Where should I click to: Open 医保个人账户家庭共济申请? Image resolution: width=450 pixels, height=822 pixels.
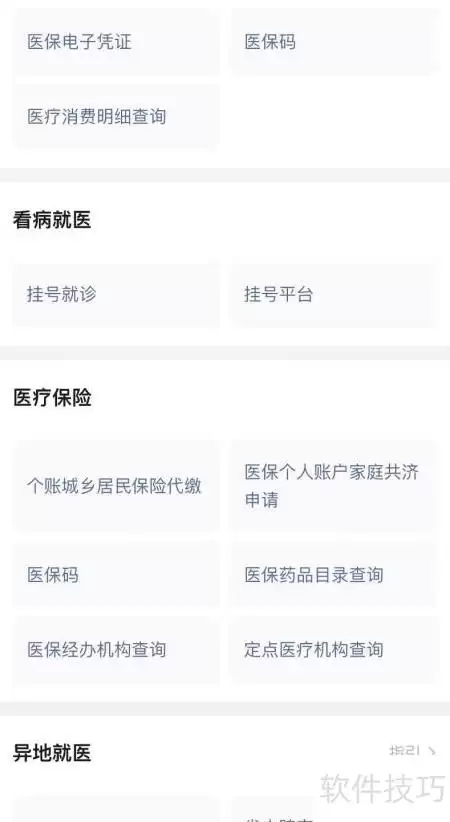click(334, 486)
